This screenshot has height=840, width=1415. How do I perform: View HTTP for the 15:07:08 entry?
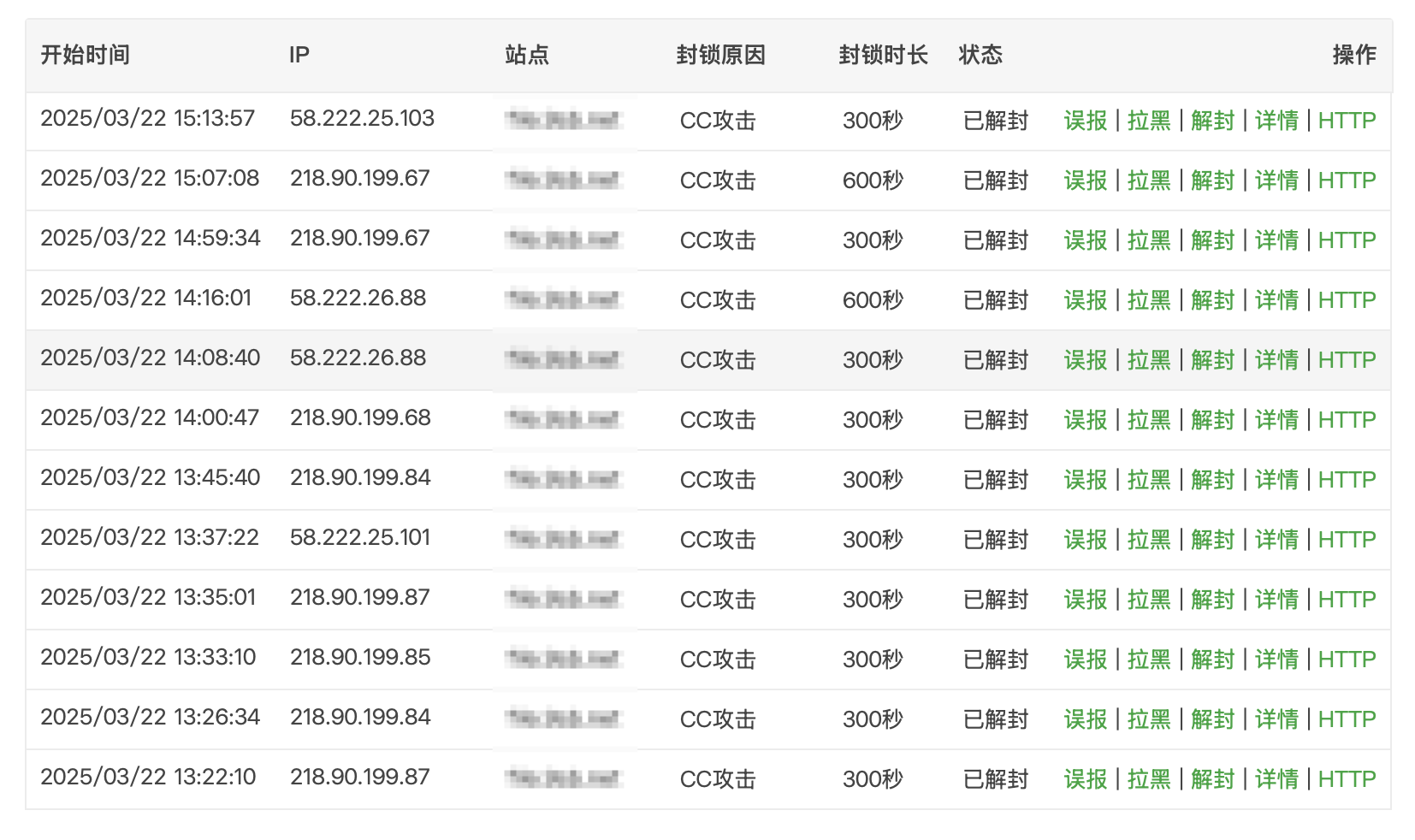1347,180
